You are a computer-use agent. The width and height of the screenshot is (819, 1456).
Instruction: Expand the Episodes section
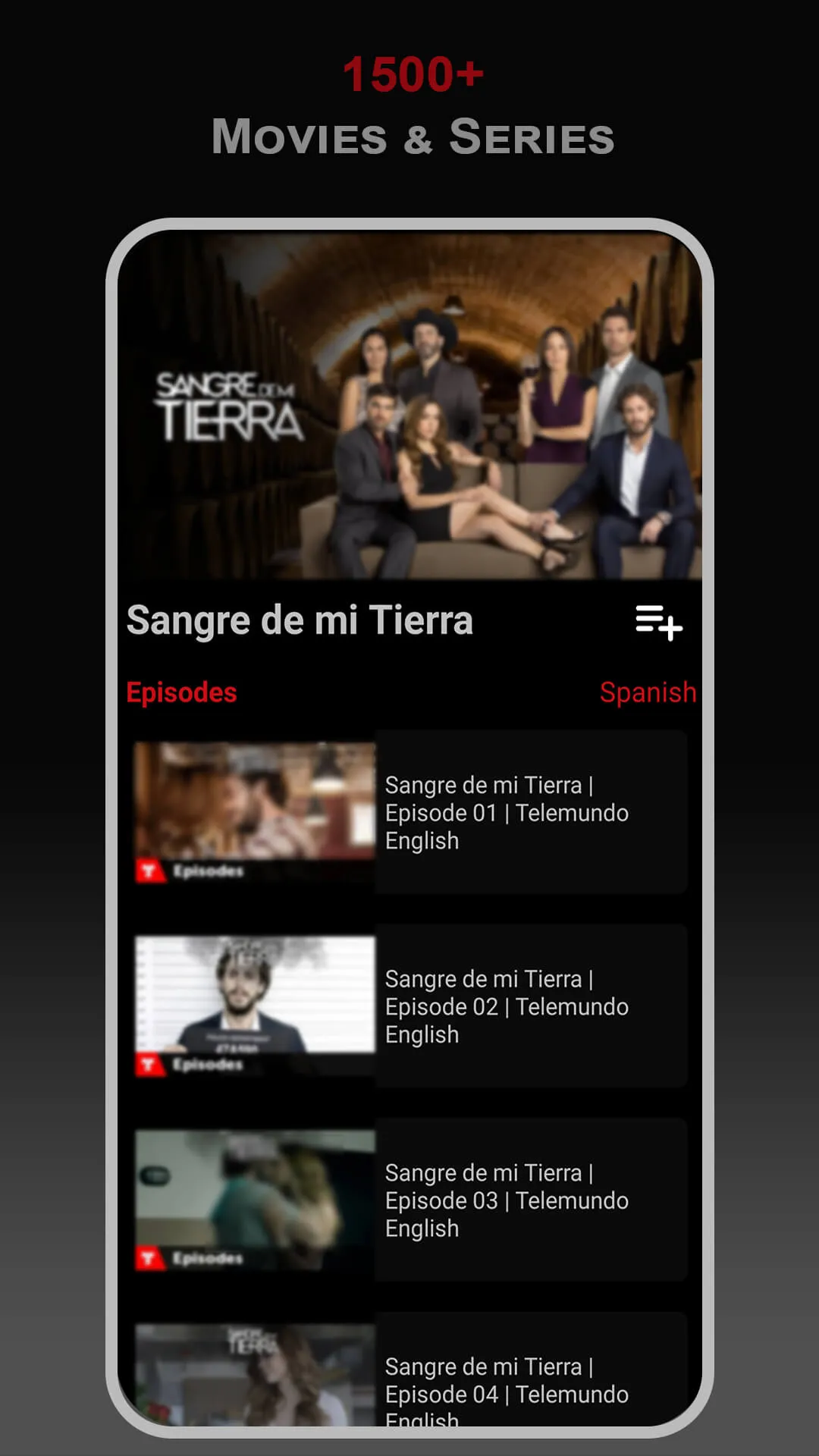point(182,692)
